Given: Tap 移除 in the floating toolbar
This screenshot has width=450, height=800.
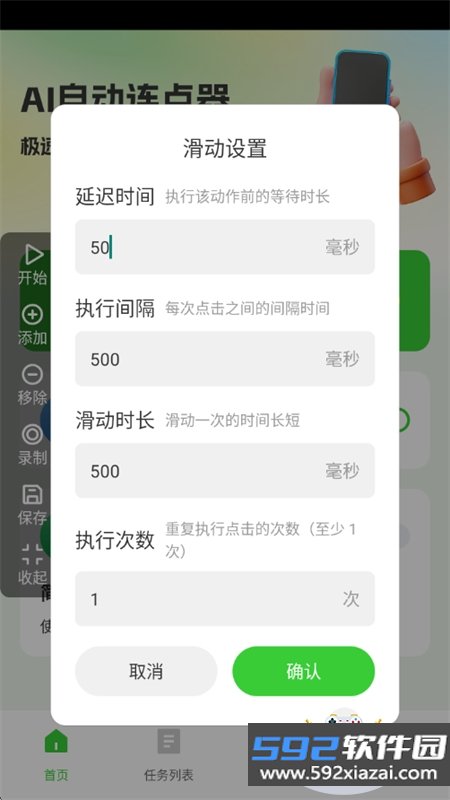Looking at the screenshot, I should 33,385.
